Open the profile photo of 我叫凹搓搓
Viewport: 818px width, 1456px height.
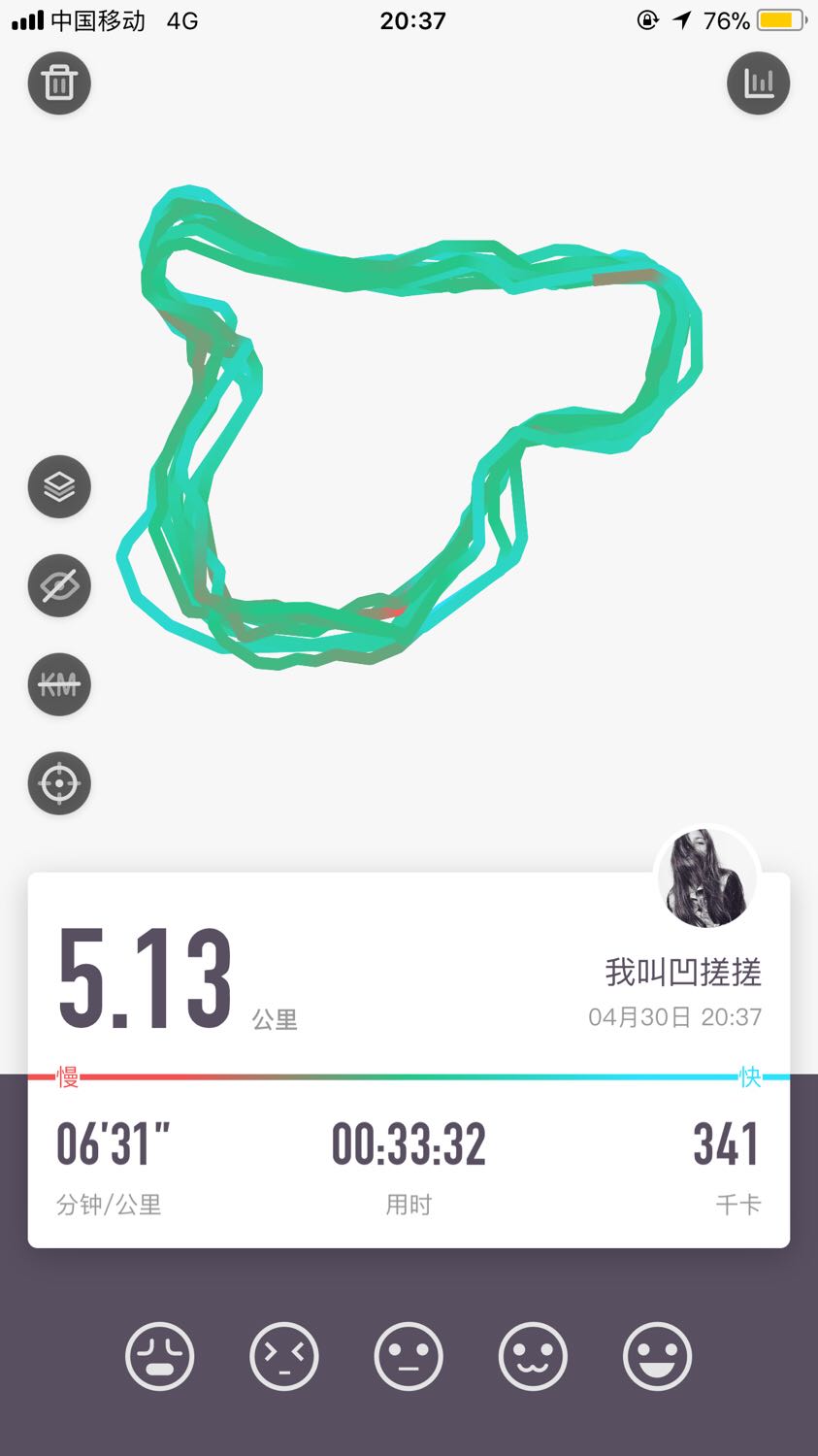pyautogui.click(x=706, y=878)
